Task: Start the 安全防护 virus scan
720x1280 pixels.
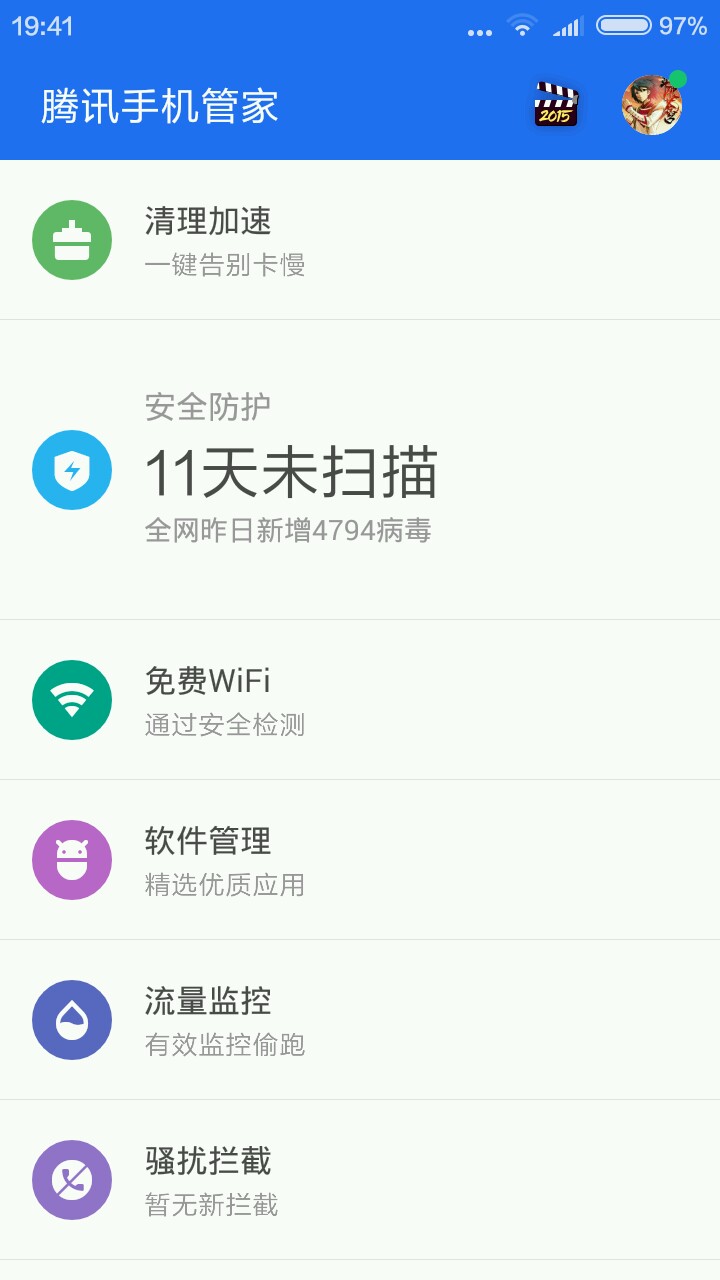Action: (360, 470)
